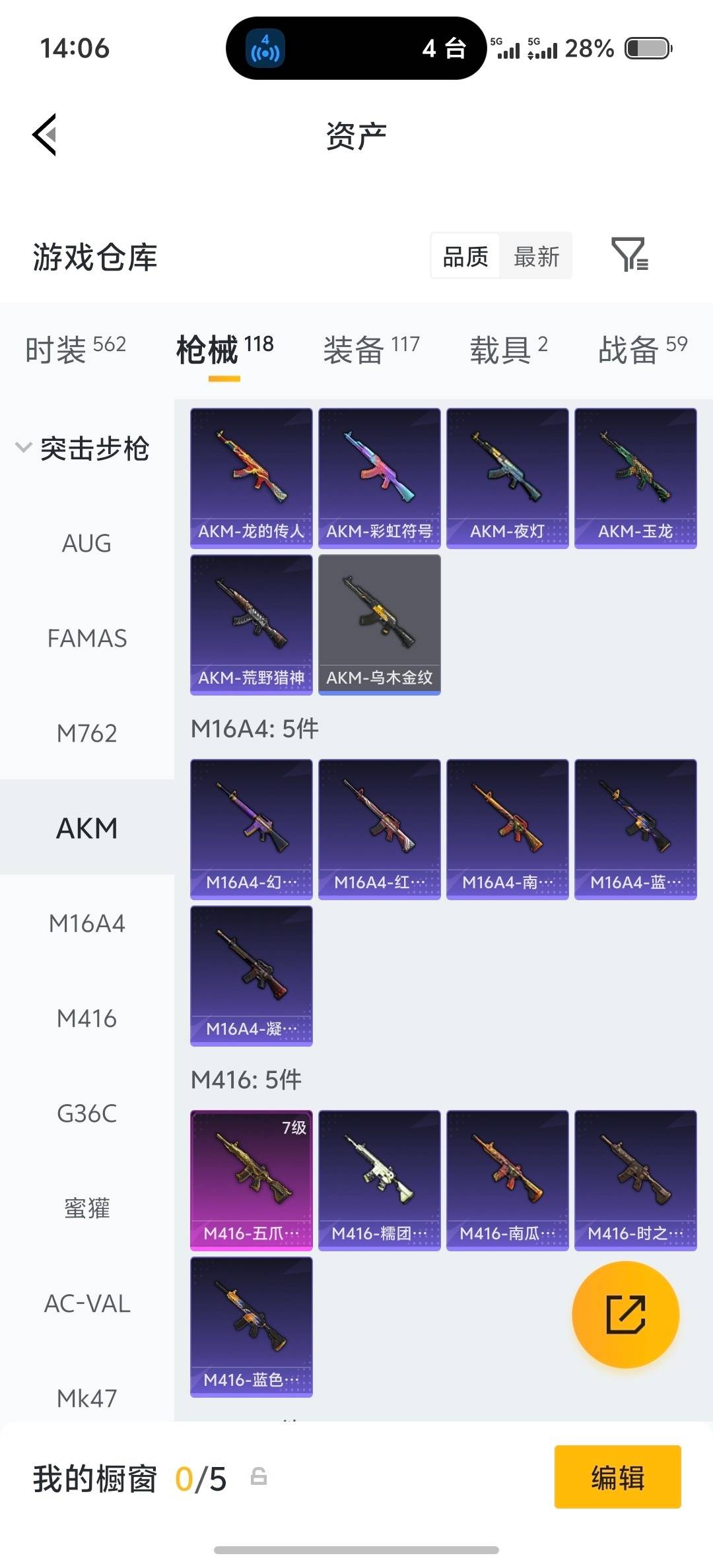This screenshot has height=1568, width=713.
Task: Tap the yellow share floating button
Action: (625, 1315)
